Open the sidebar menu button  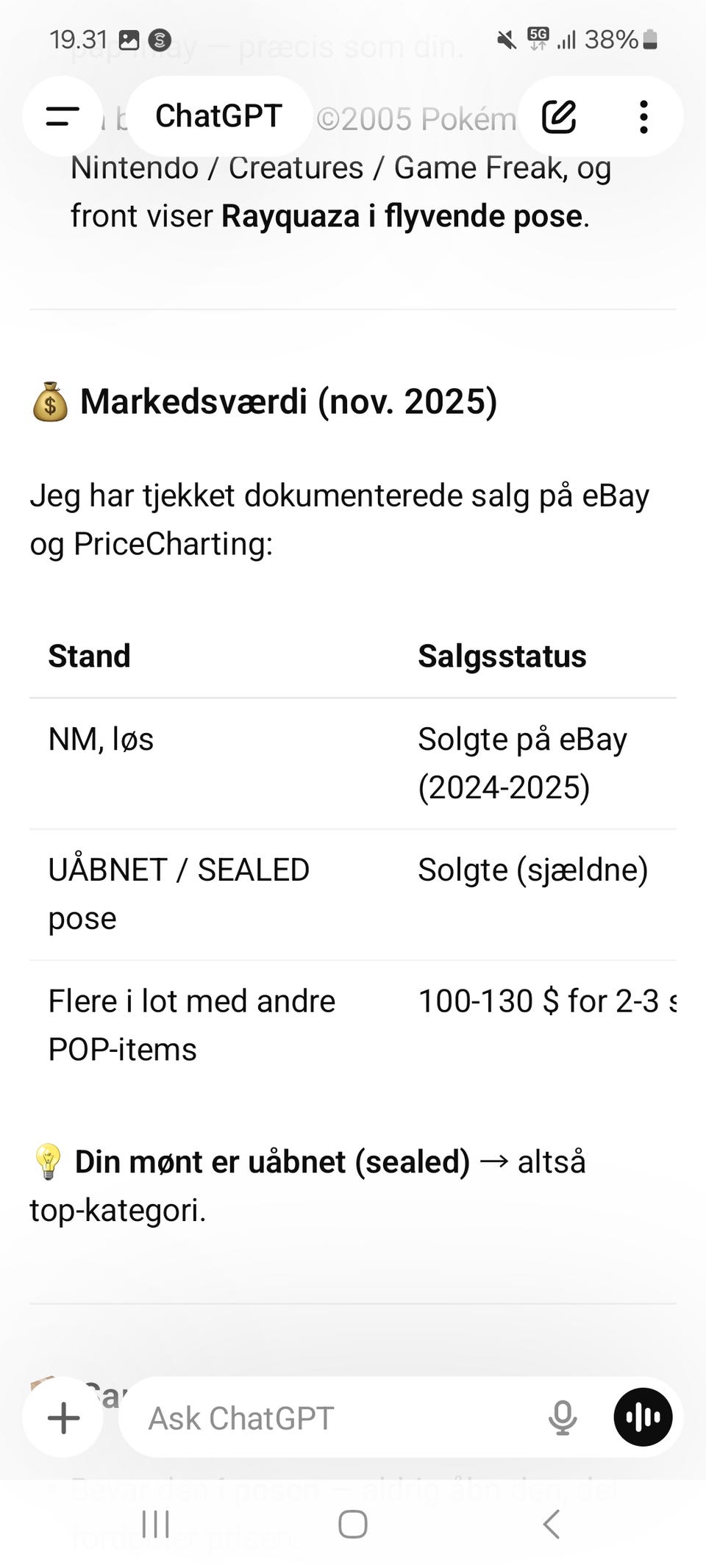63,116
